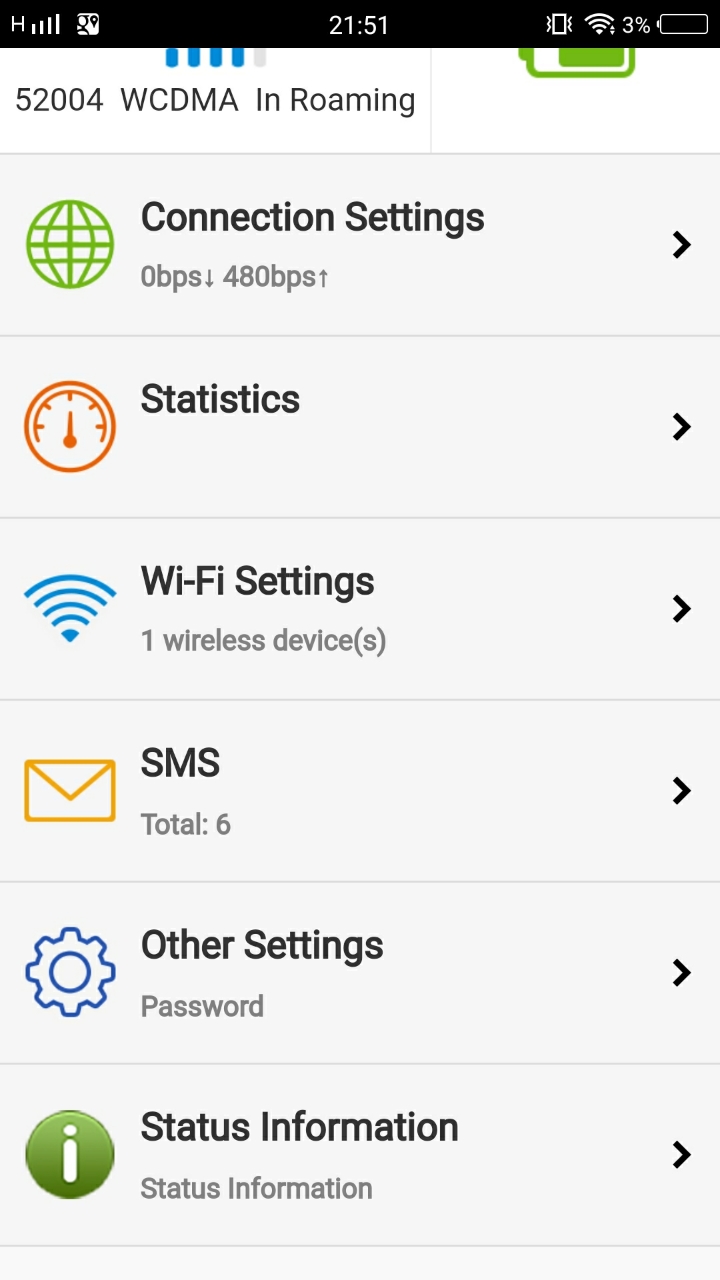Tap the In Roaming status text
720x1280 pixels.
coord(334,100)
